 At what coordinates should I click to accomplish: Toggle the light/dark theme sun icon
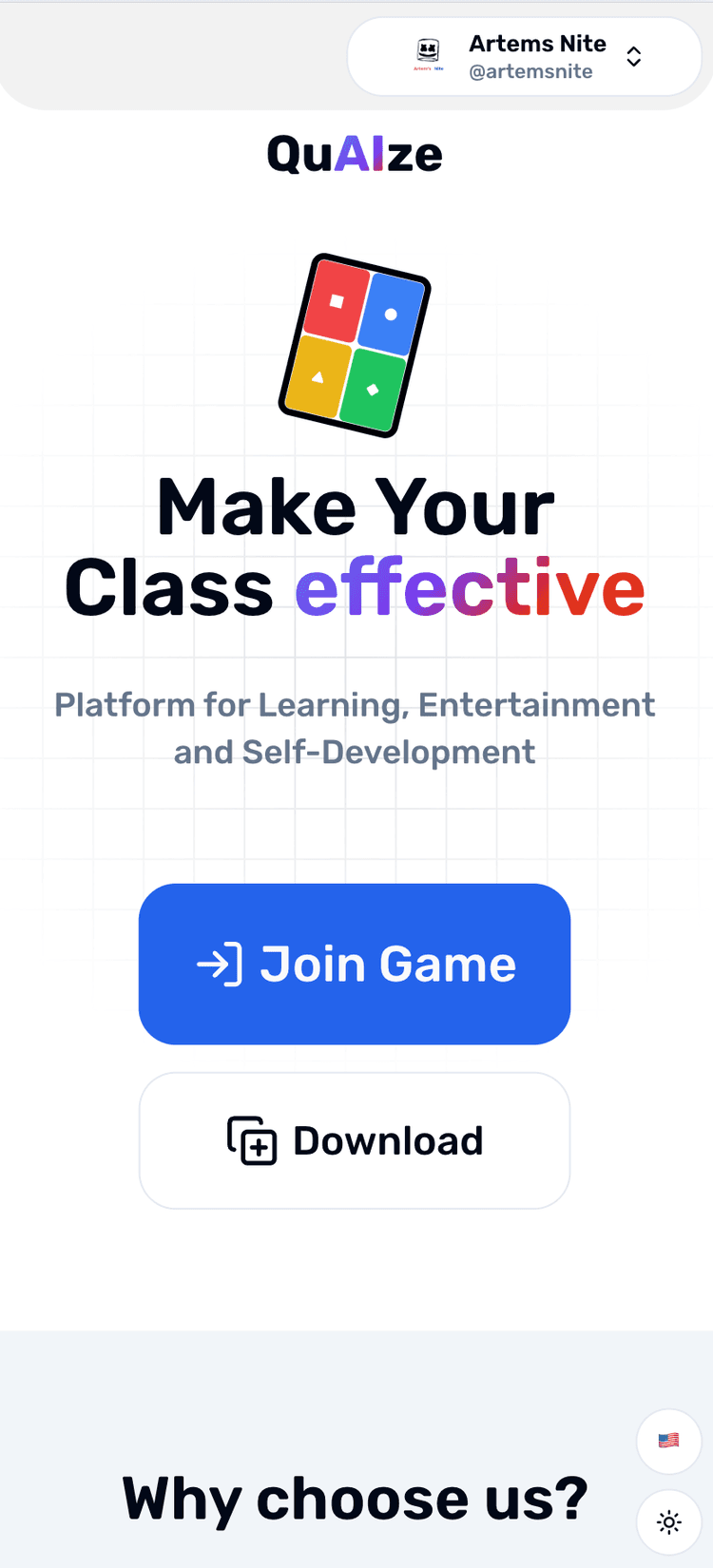pyautogui.click(x=668, y=1522)
